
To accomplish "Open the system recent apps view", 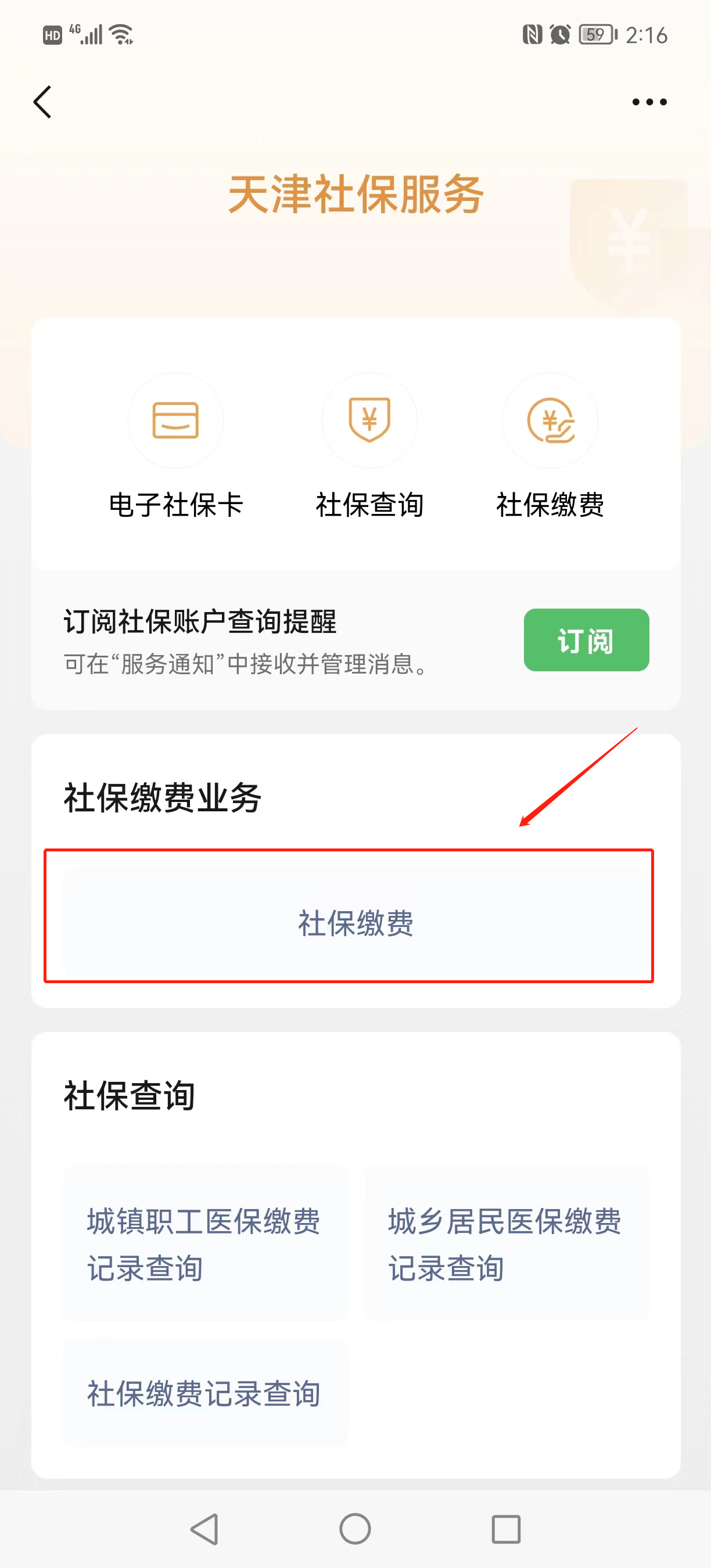I will click(x=505, y=1529).
